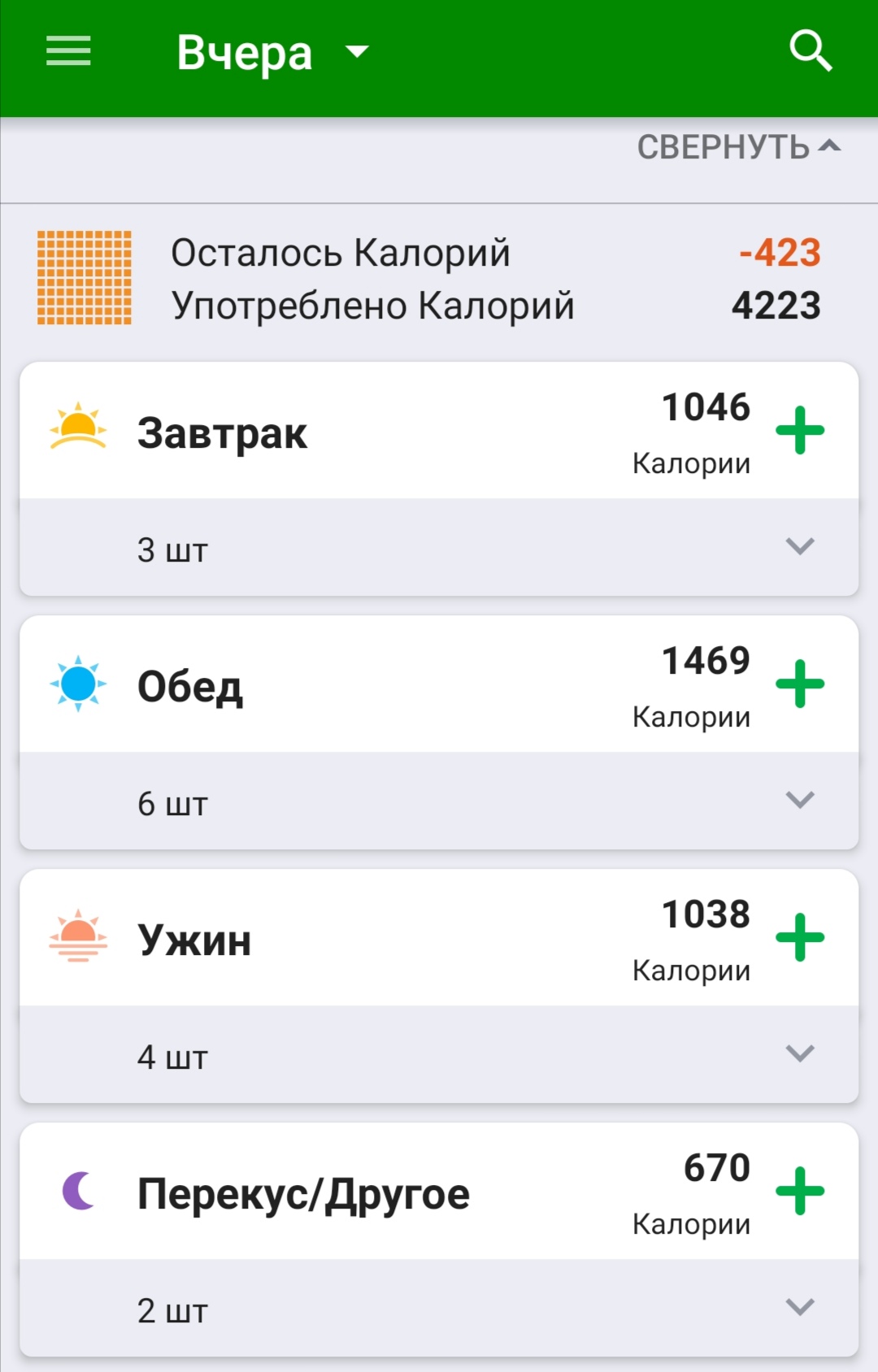Add food to Ужин
The height and width of the screenshot is (1372, 878).
[800, 937]
